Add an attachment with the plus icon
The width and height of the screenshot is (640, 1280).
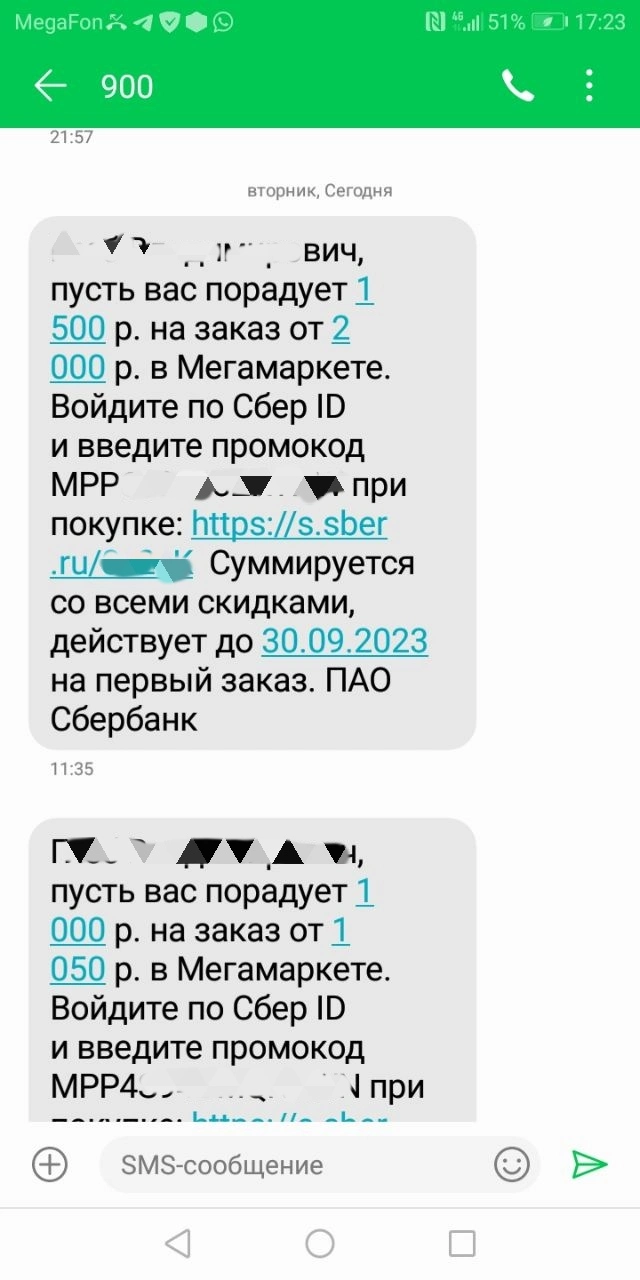tap(50, 1164)
